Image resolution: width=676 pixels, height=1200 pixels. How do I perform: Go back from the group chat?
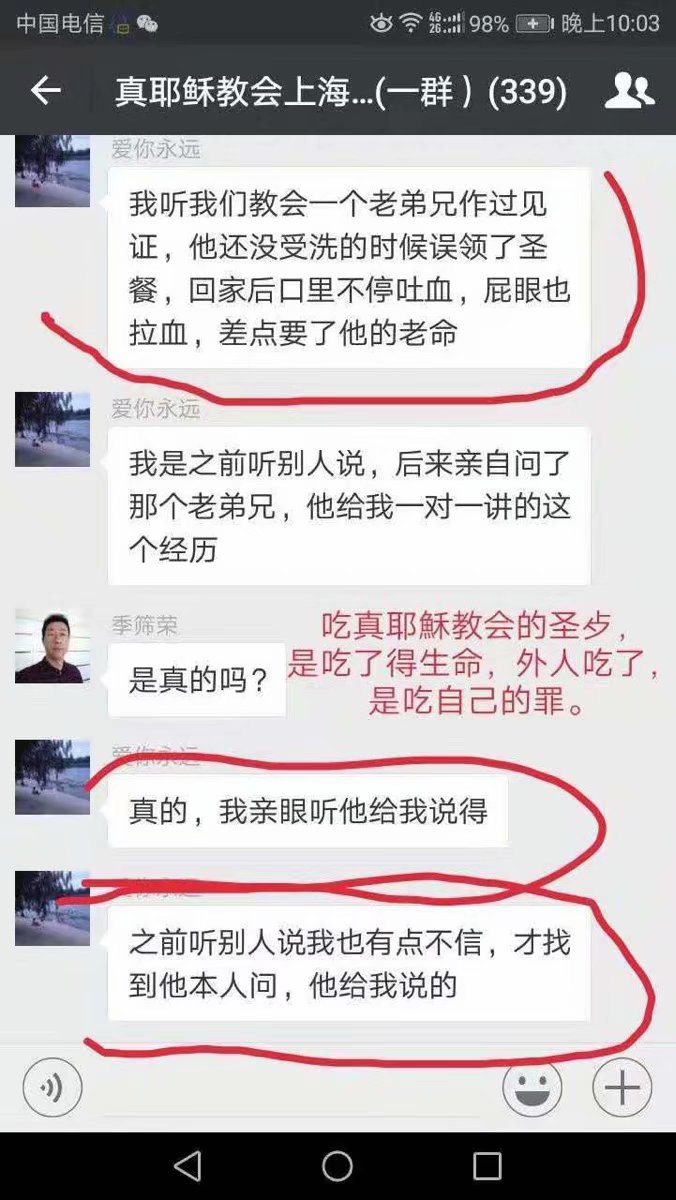click(x=46, y=91)
